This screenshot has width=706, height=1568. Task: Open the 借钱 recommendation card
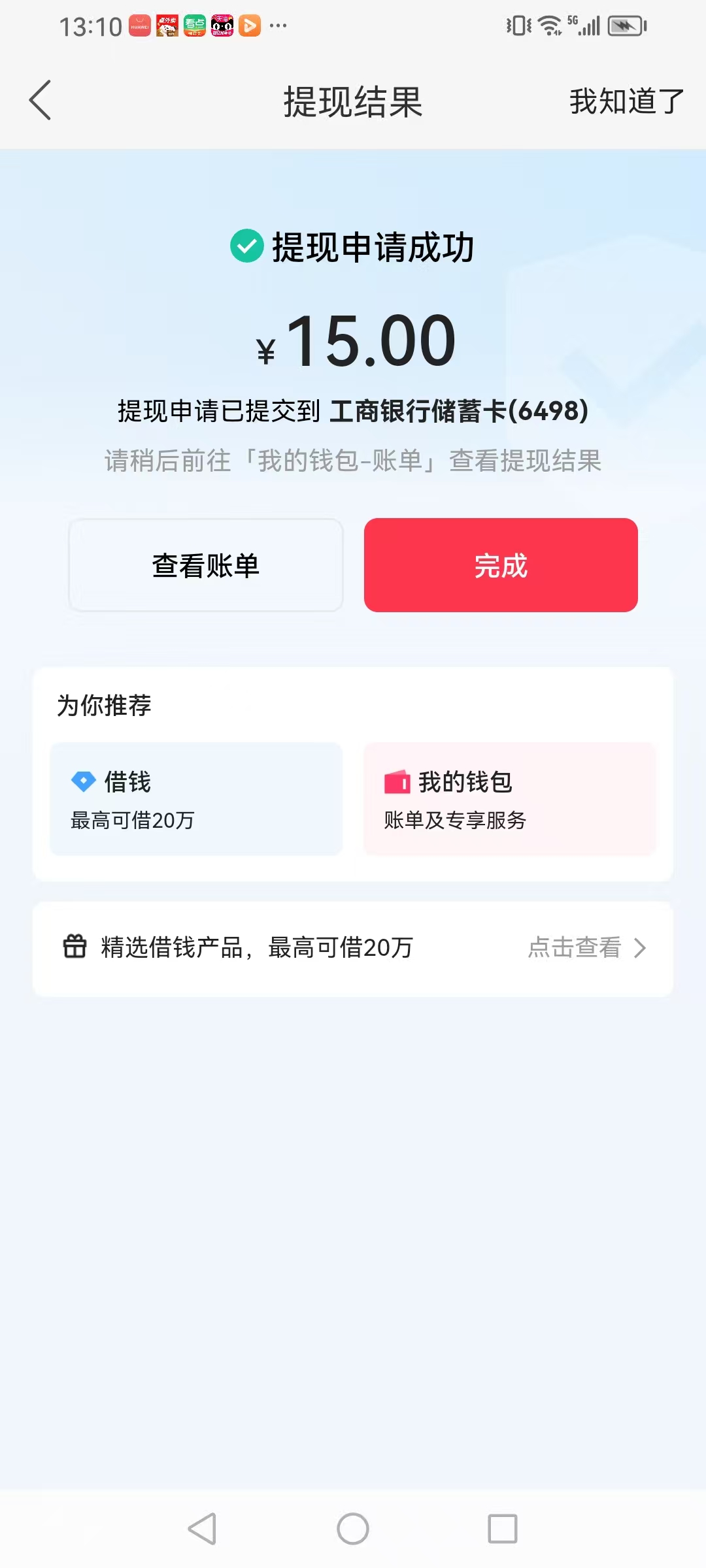tap(196, 799)
